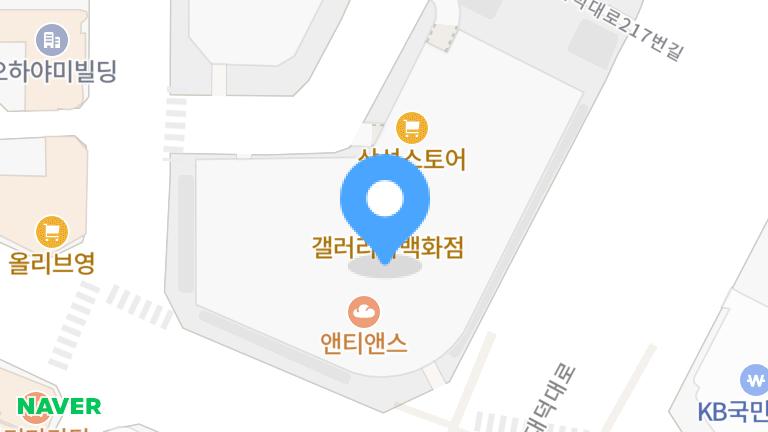The height and width of the screenshot is (432, 768).
Task: Open the 올리브영 shop marker
Action: tap(52, 233)
